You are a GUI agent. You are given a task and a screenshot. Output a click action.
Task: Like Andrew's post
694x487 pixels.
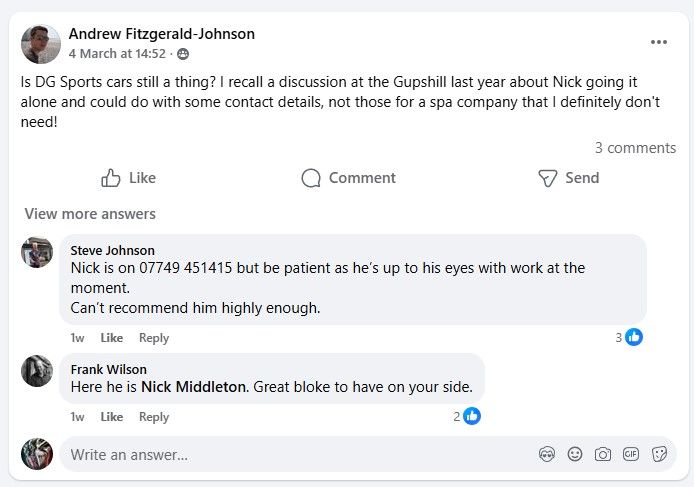tap(129, 178)
